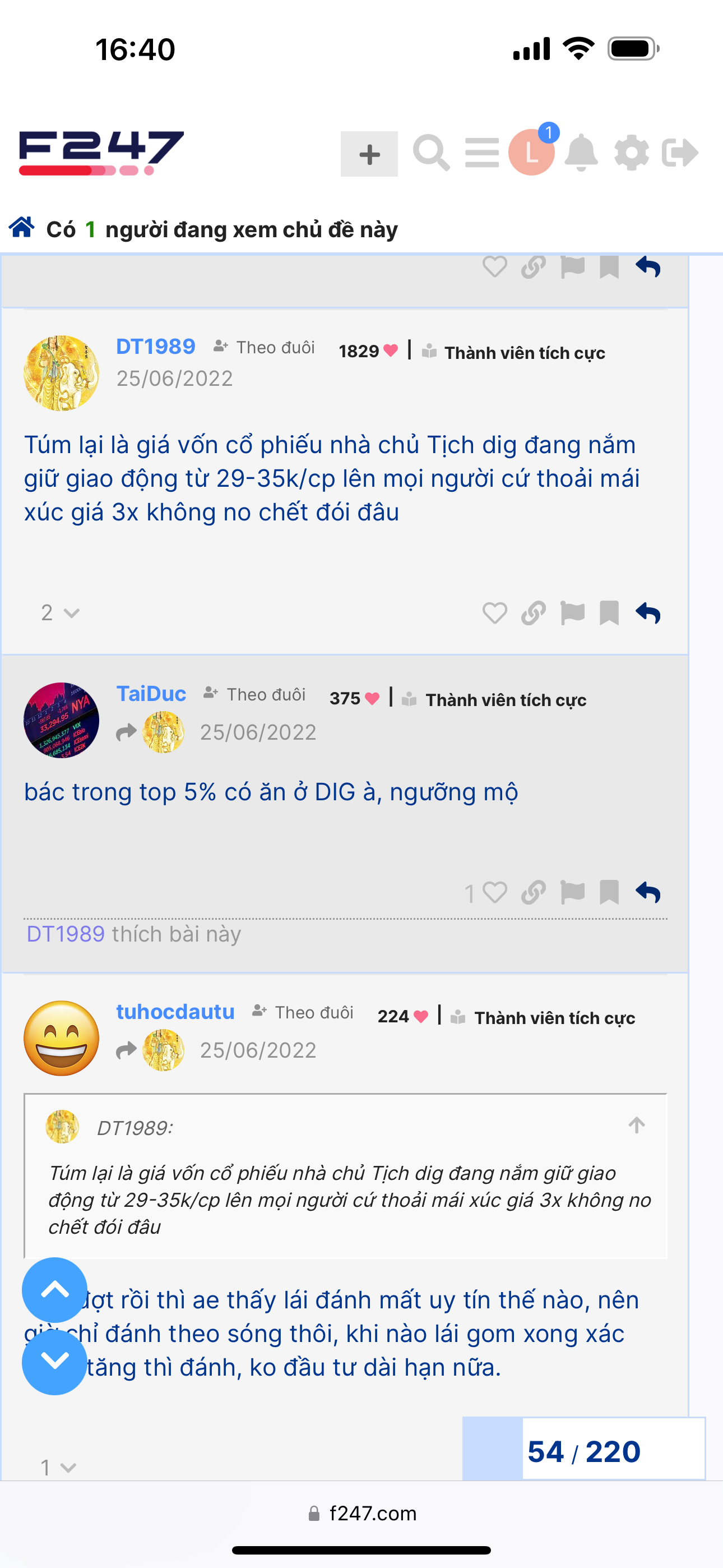723x1568 pixels.
Task: Go to home via house icon
Action: [22, 228]
